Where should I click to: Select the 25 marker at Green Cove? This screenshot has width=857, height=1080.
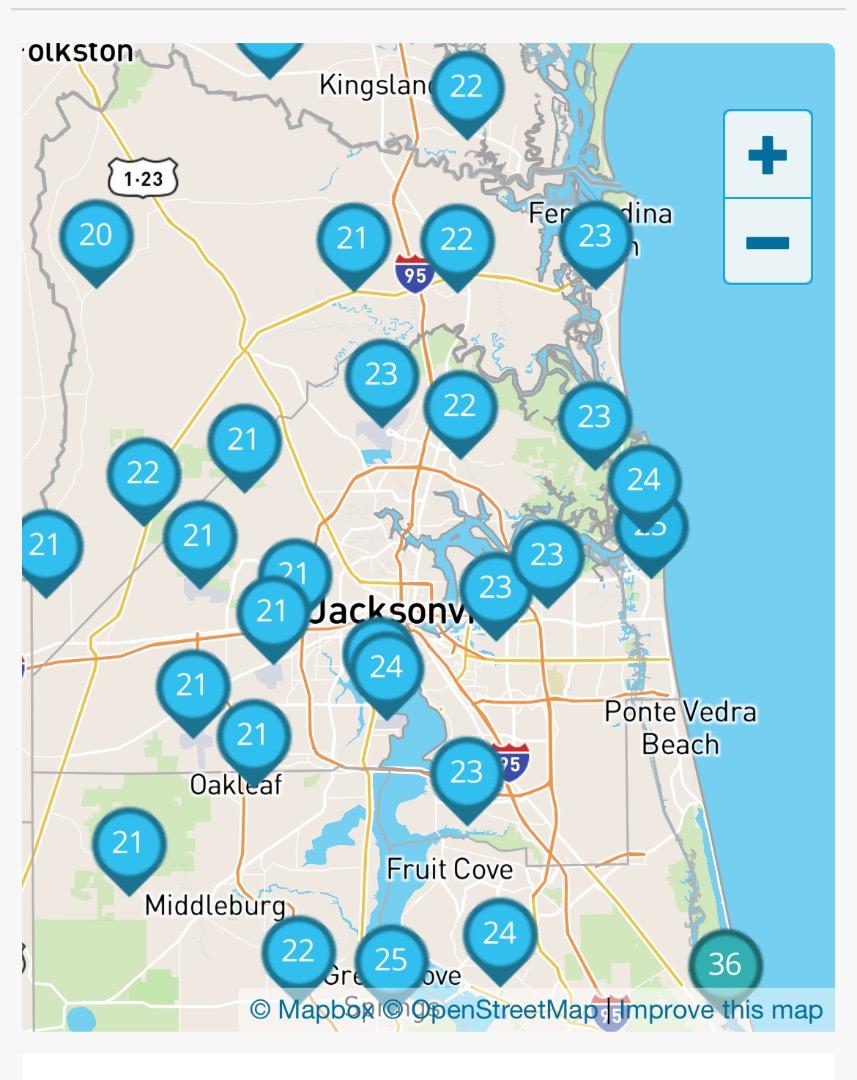pyautogui.click(x=391, y=961)
